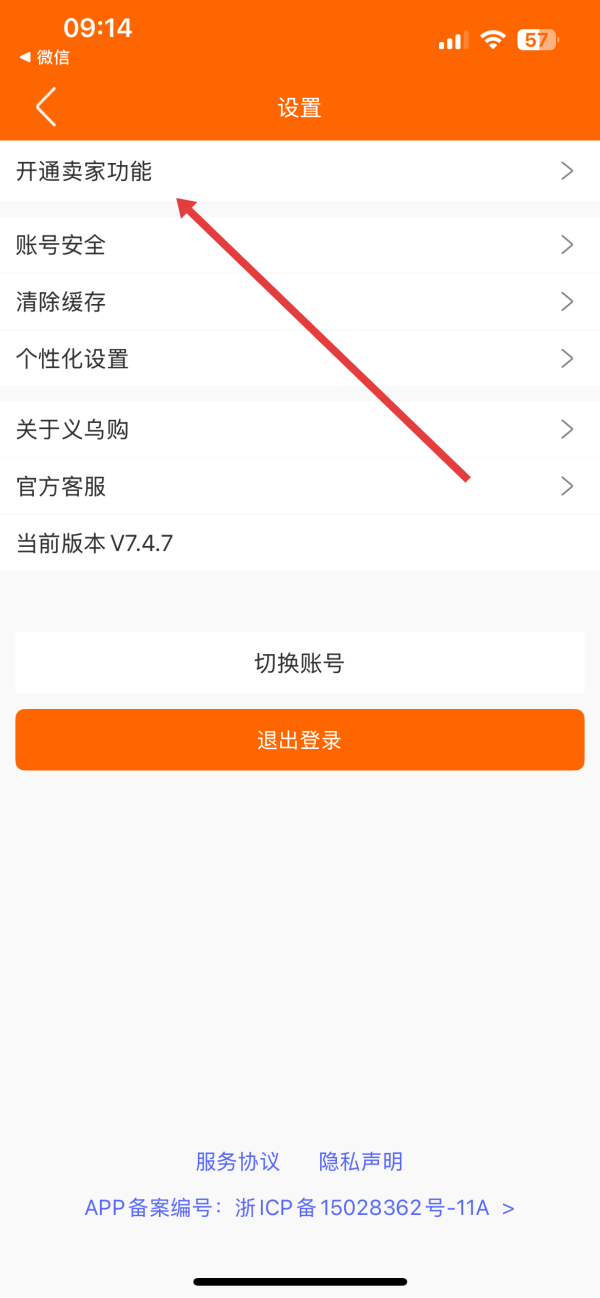600x1298 pixels.
Task: Open 开通卖家功能 row
Action: (300, 171)
